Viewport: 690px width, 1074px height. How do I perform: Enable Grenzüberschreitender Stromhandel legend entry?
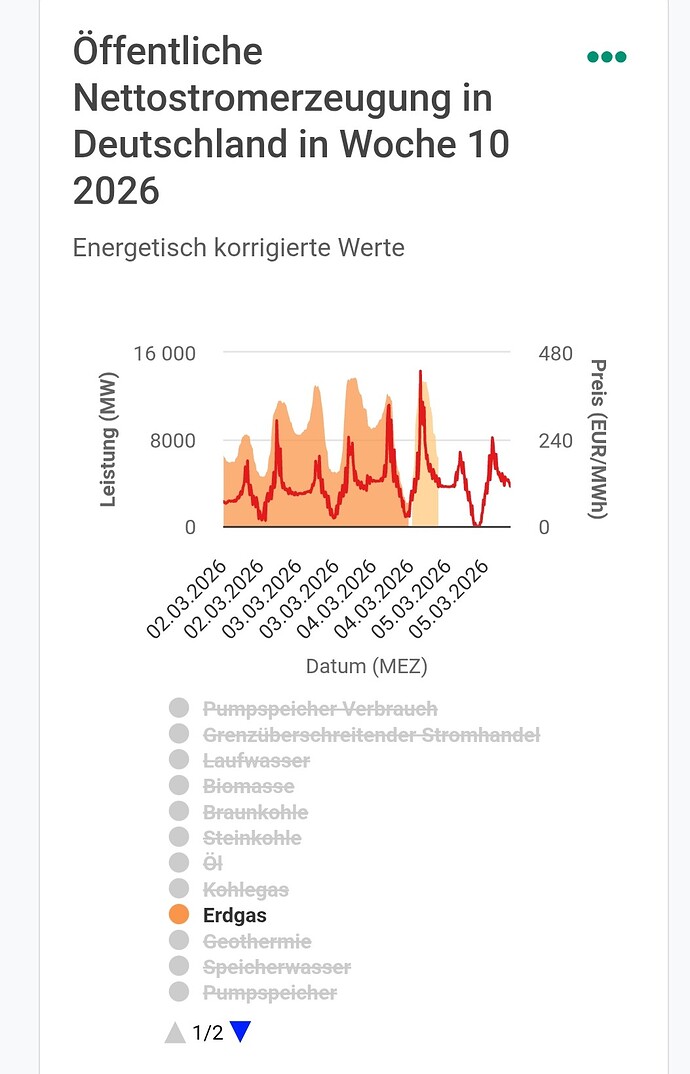click(370, 735)
